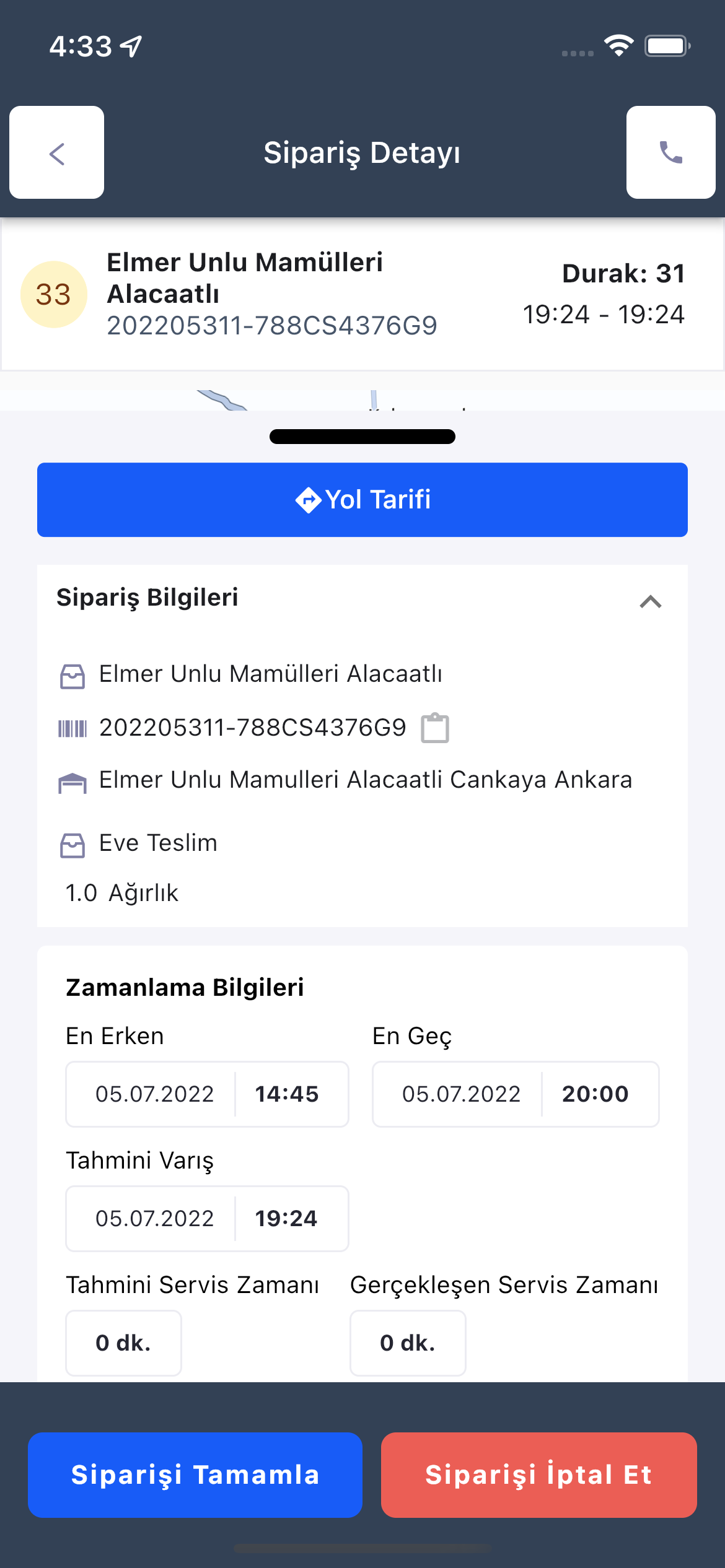
Task: Tap the drag handle above Yol Tarifi
Action: point(362,437)
